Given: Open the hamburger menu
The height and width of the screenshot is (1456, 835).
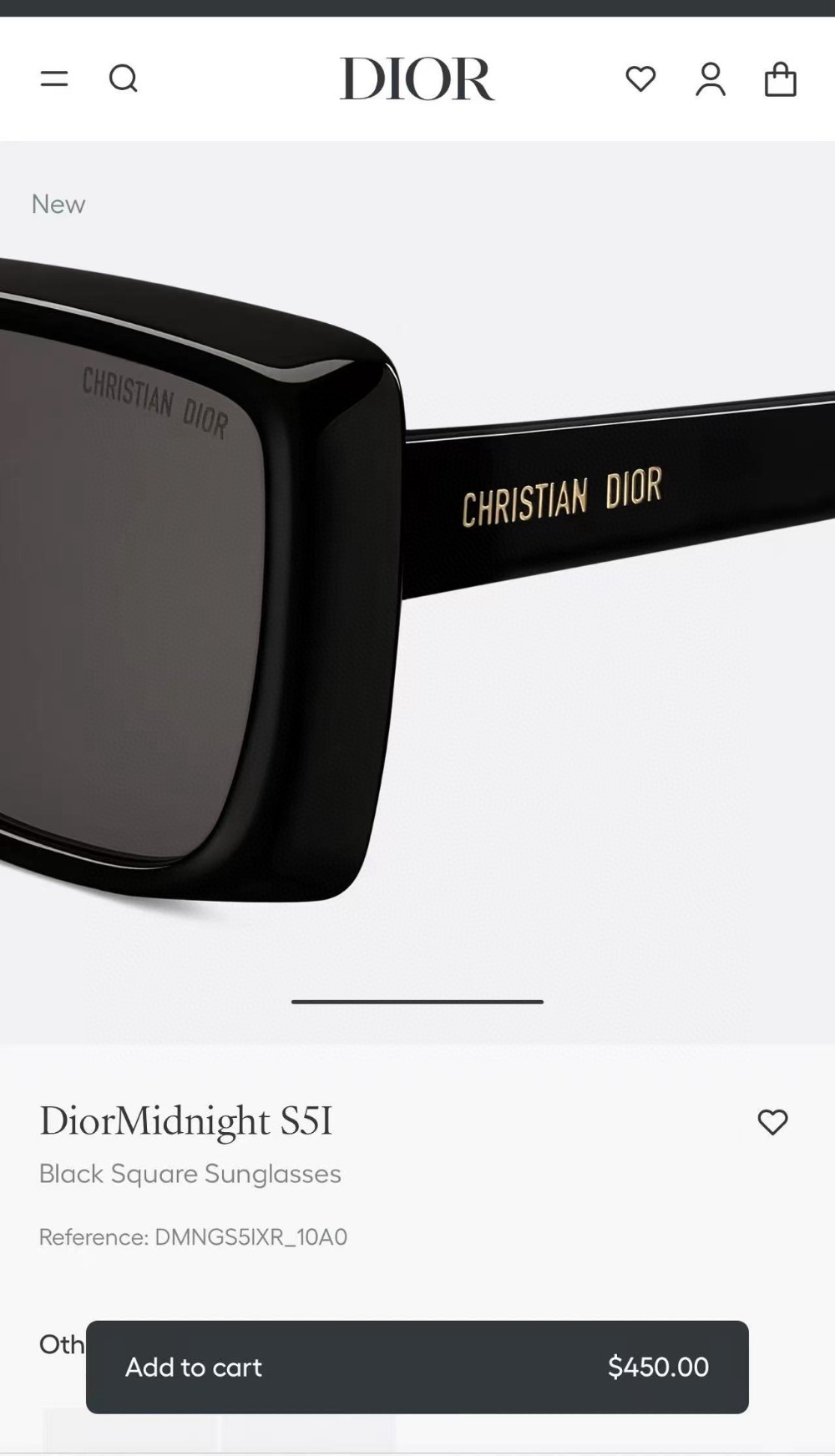Looking at the screenshot, I should pos(54,79).
